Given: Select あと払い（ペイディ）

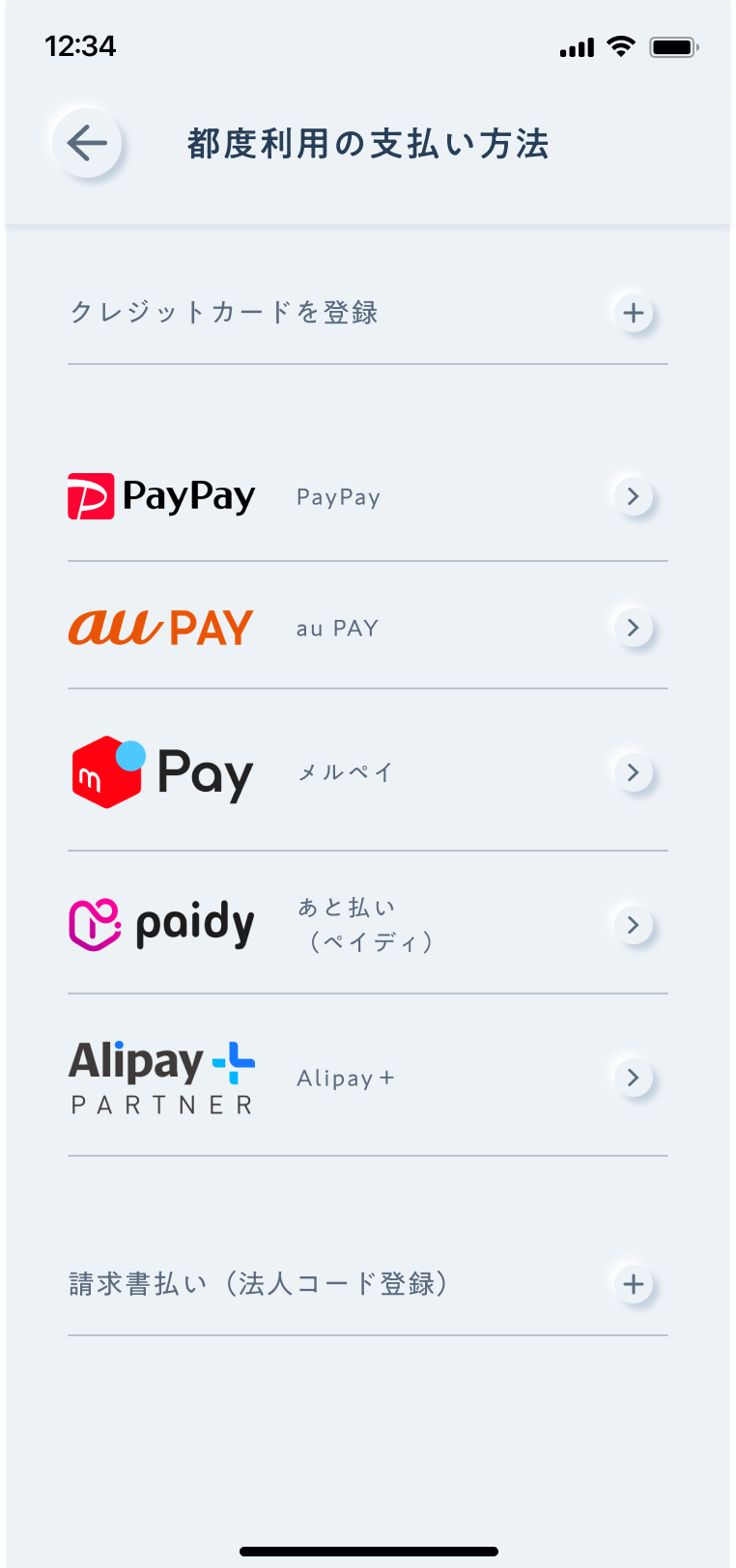Looking at the screenshot, I should tap(368, 923).
